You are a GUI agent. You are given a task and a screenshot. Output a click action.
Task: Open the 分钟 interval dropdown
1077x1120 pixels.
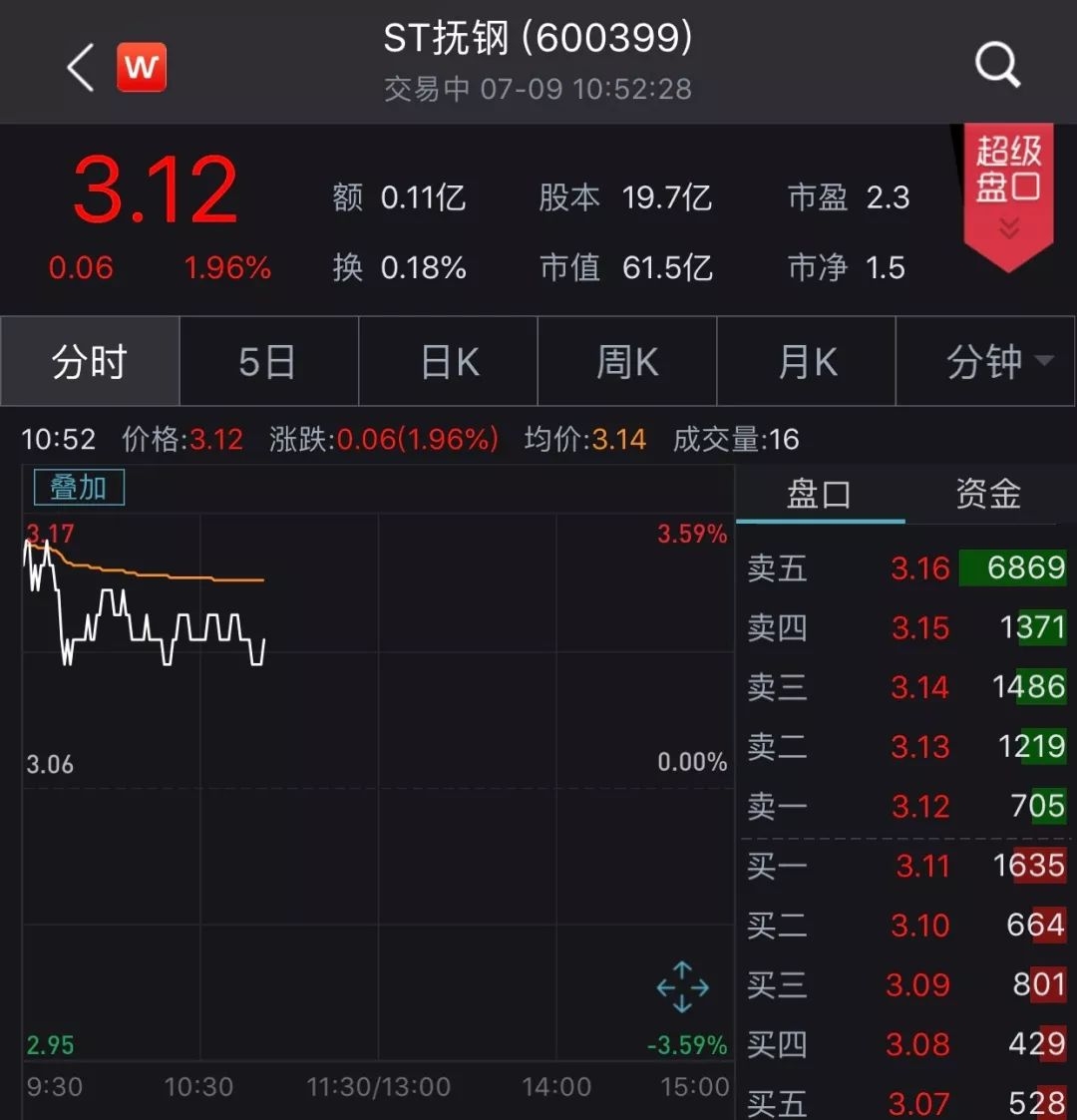[x=997, y=361]
